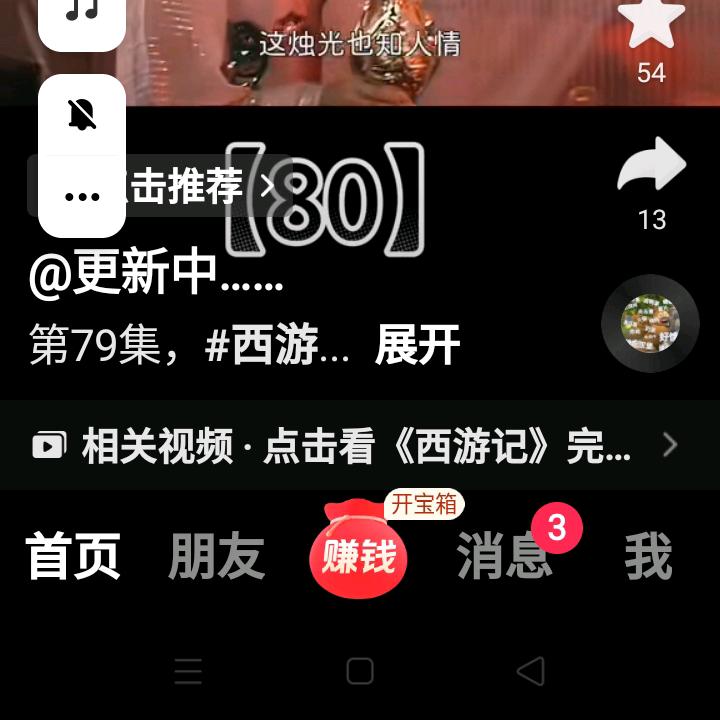Viewport: 720px width, 720px height.
Task: Toggle the muted notification bell
Action: point(82,116)
